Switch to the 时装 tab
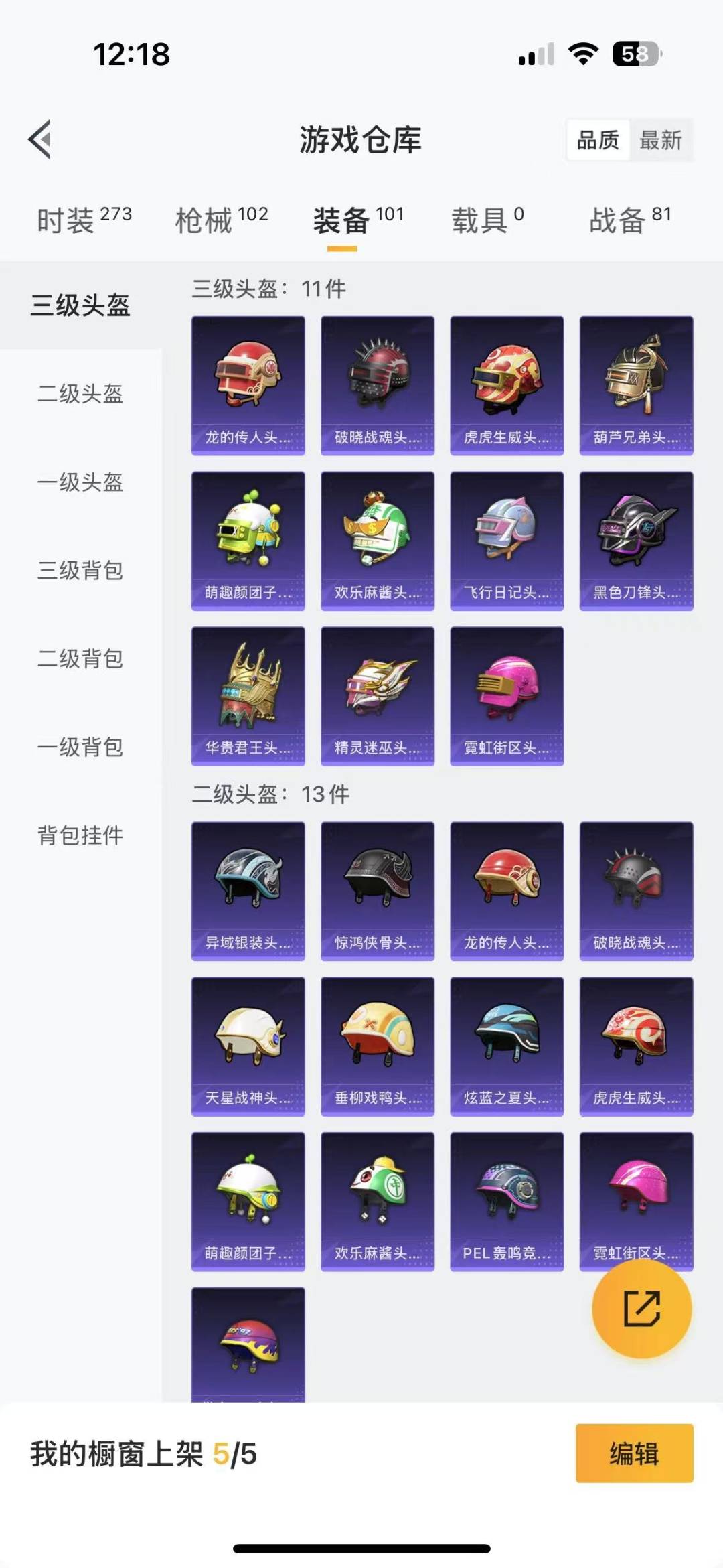The width and height of the screenshot is (723, 1568). [84, 219]
